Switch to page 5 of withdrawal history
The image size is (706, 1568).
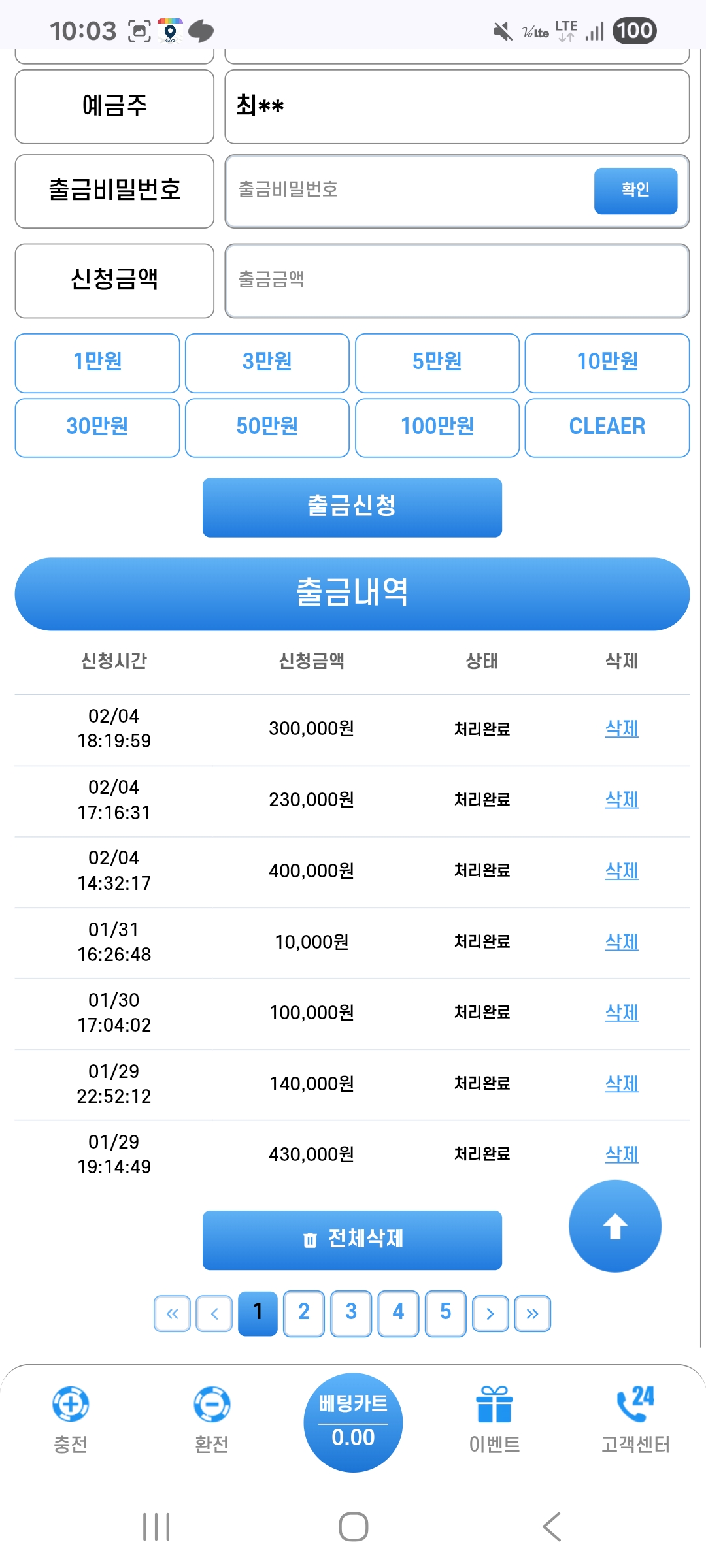445,1314
